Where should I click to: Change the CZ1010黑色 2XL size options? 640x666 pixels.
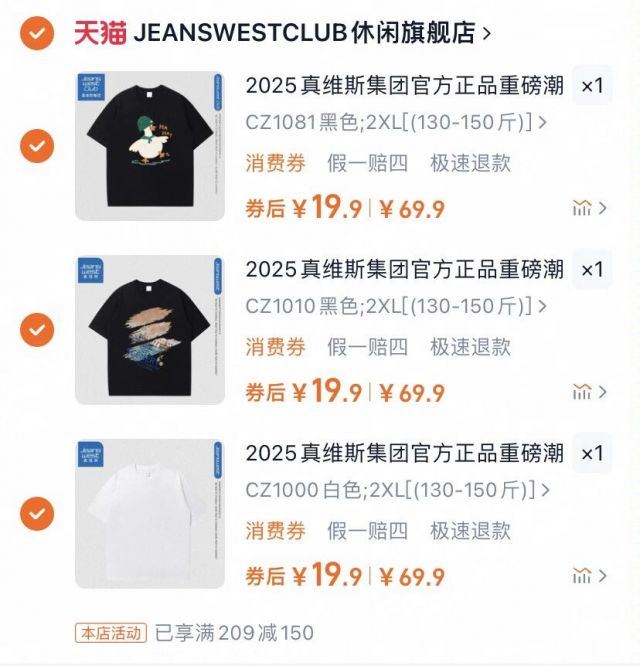click(396, 306)
